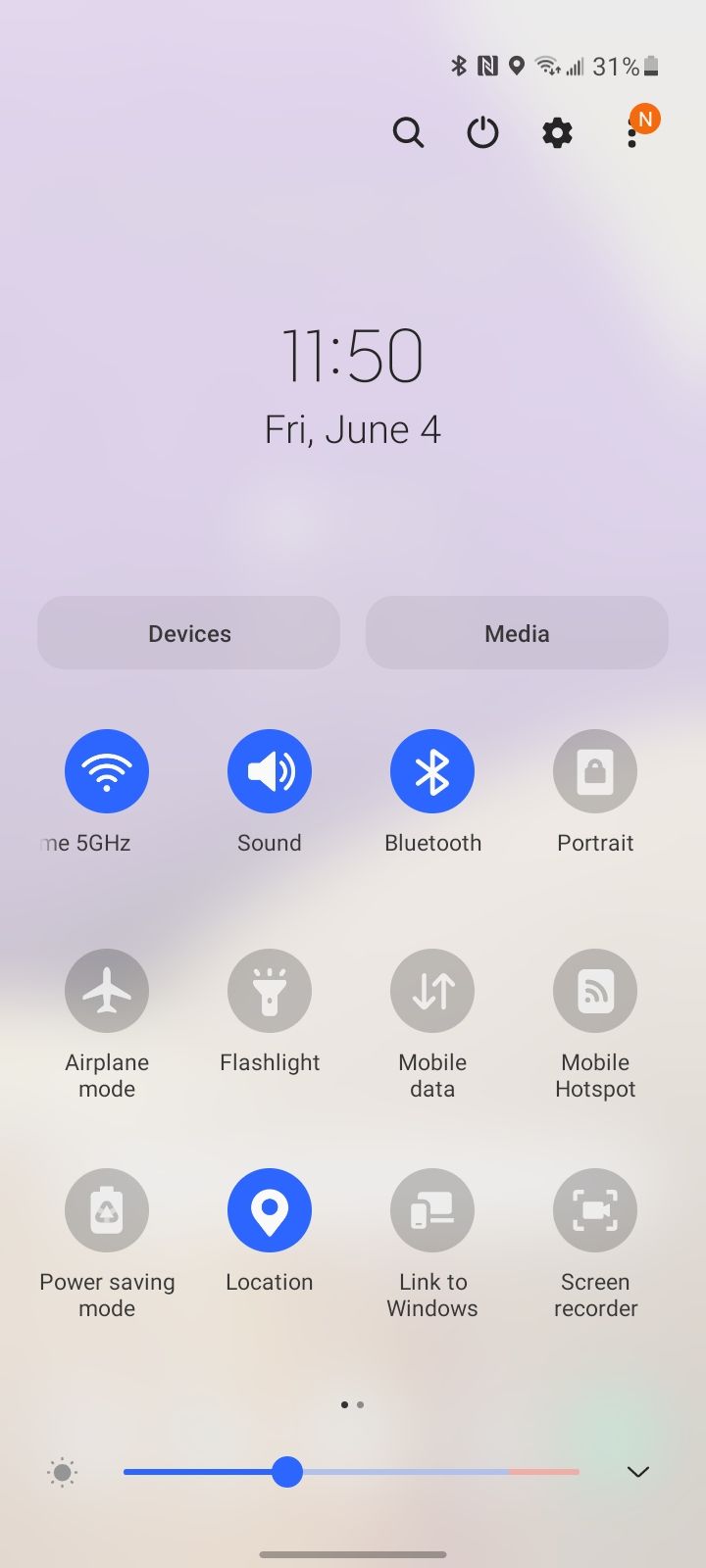Toggle the Sound mode
The height and width of the screenshot is (1568, 706).
coord(270,771)
